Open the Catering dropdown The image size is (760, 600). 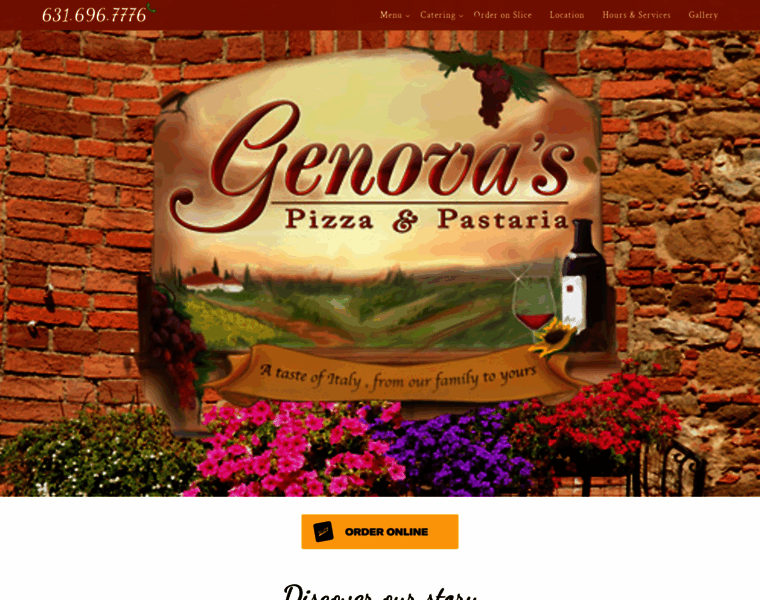point(440,15)
